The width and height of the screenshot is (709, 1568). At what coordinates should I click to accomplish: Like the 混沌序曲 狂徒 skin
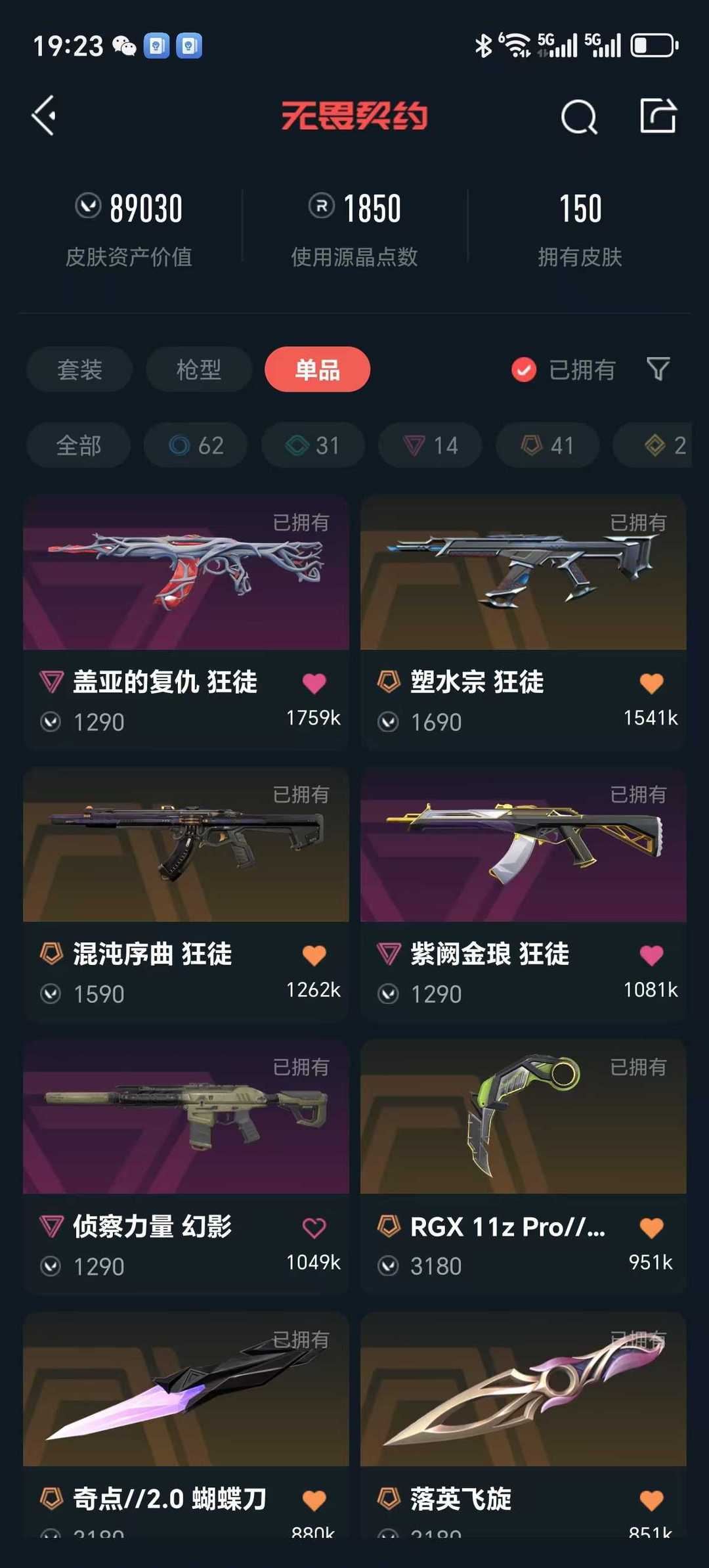click(314, 955)
